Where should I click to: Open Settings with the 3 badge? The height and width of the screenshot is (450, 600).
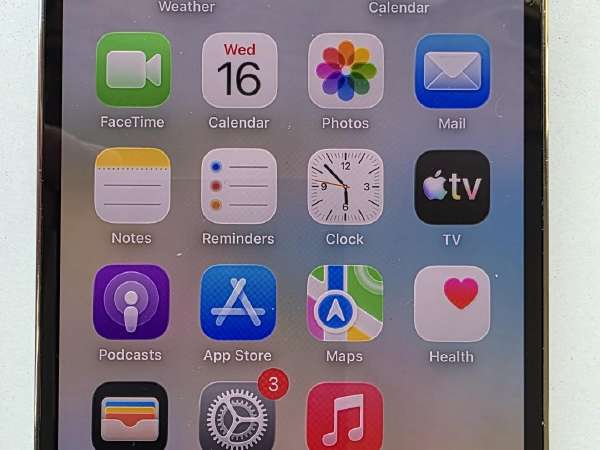(237, 416)
